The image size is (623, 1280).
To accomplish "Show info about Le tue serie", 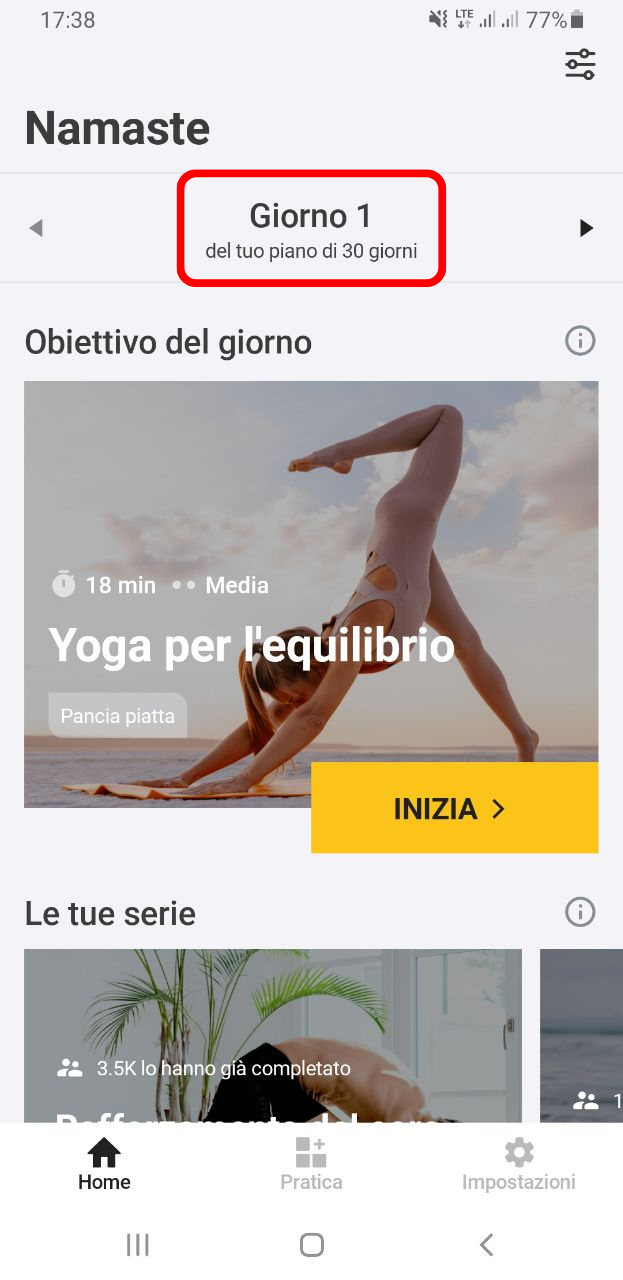I will point(580,912).
